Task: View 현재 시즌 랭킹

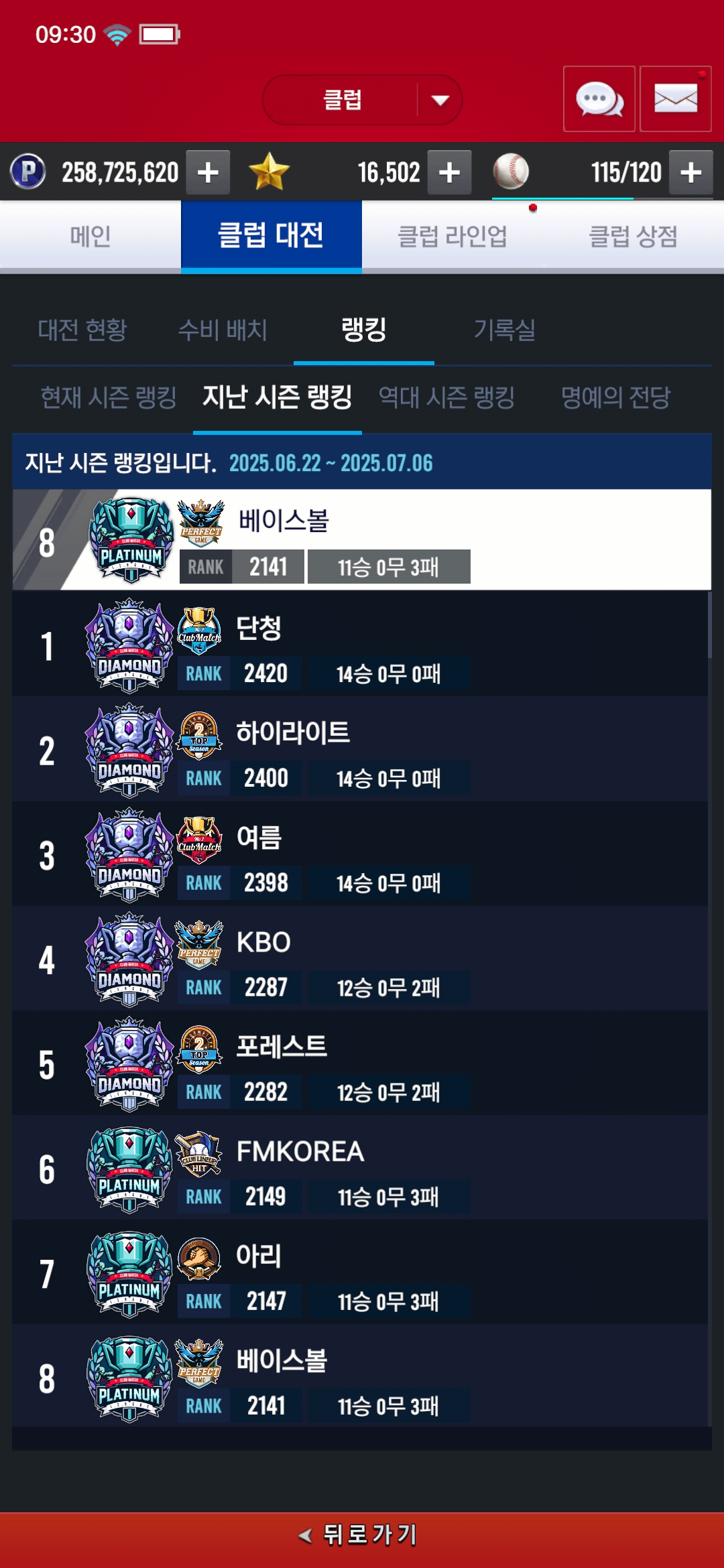Action: point(108,397)
